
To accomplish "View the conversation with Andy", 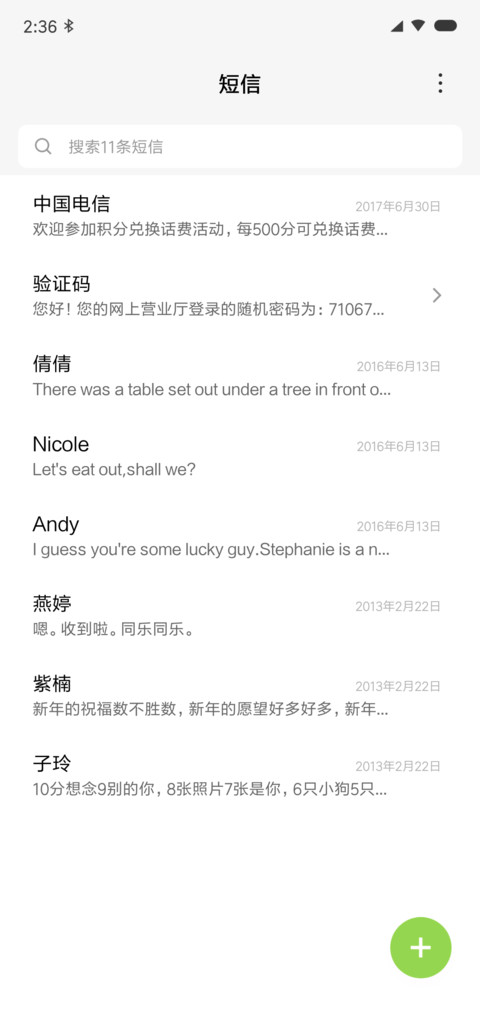I will pos(240,536).
